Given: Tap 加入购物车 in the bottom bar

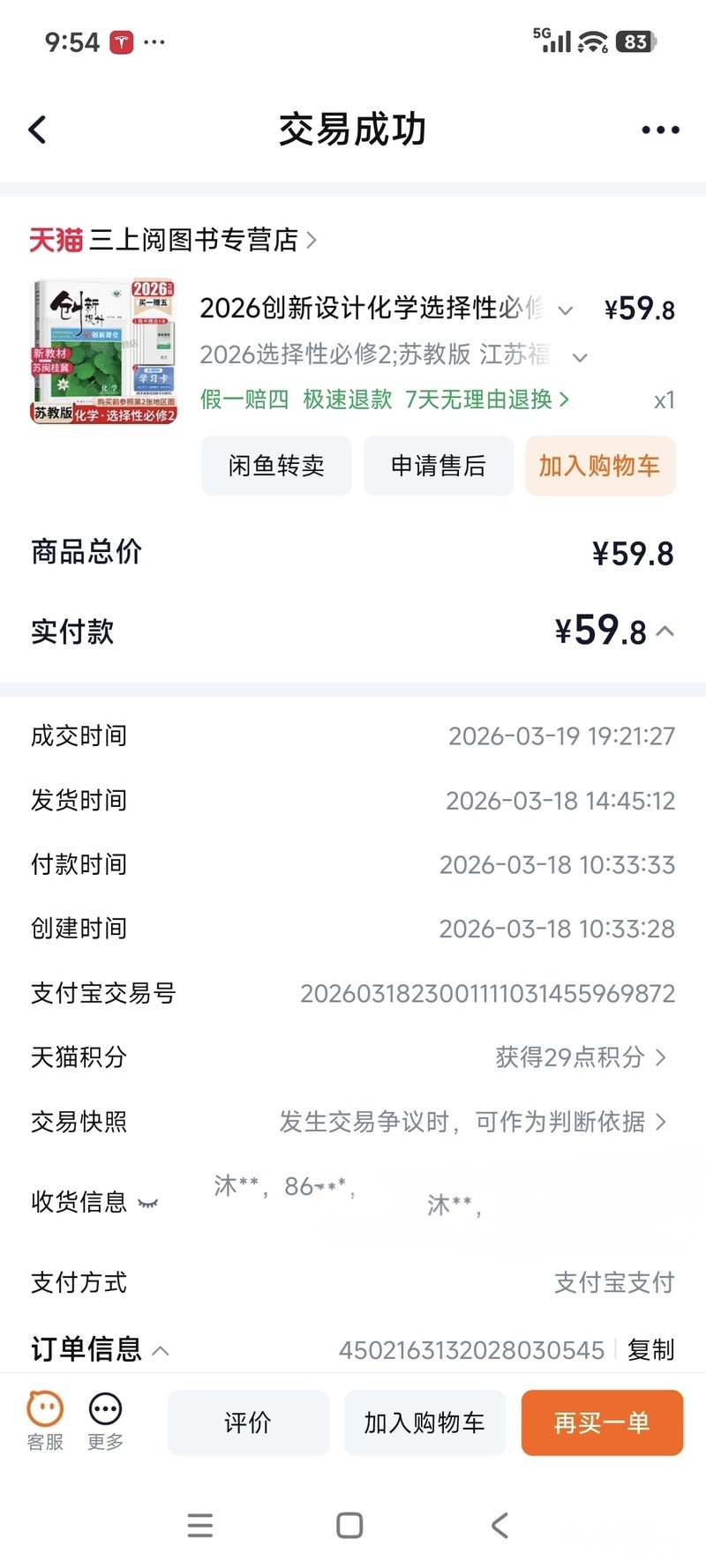Looking at the screenshot, I should click(424, 1422).
